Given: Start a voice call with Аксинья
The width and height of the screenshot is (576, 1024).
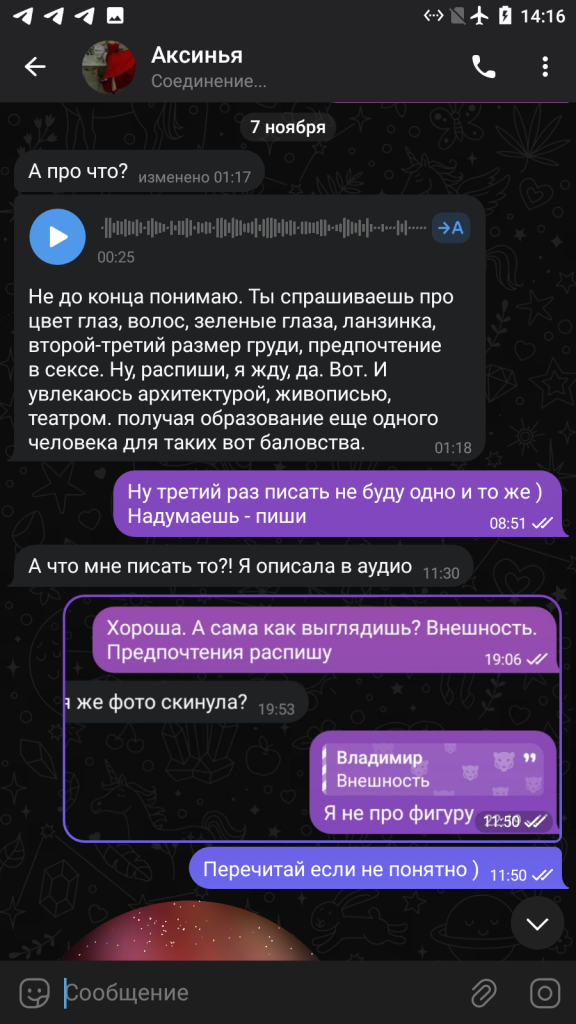Looking at the screenshot, I should [483, 67].
